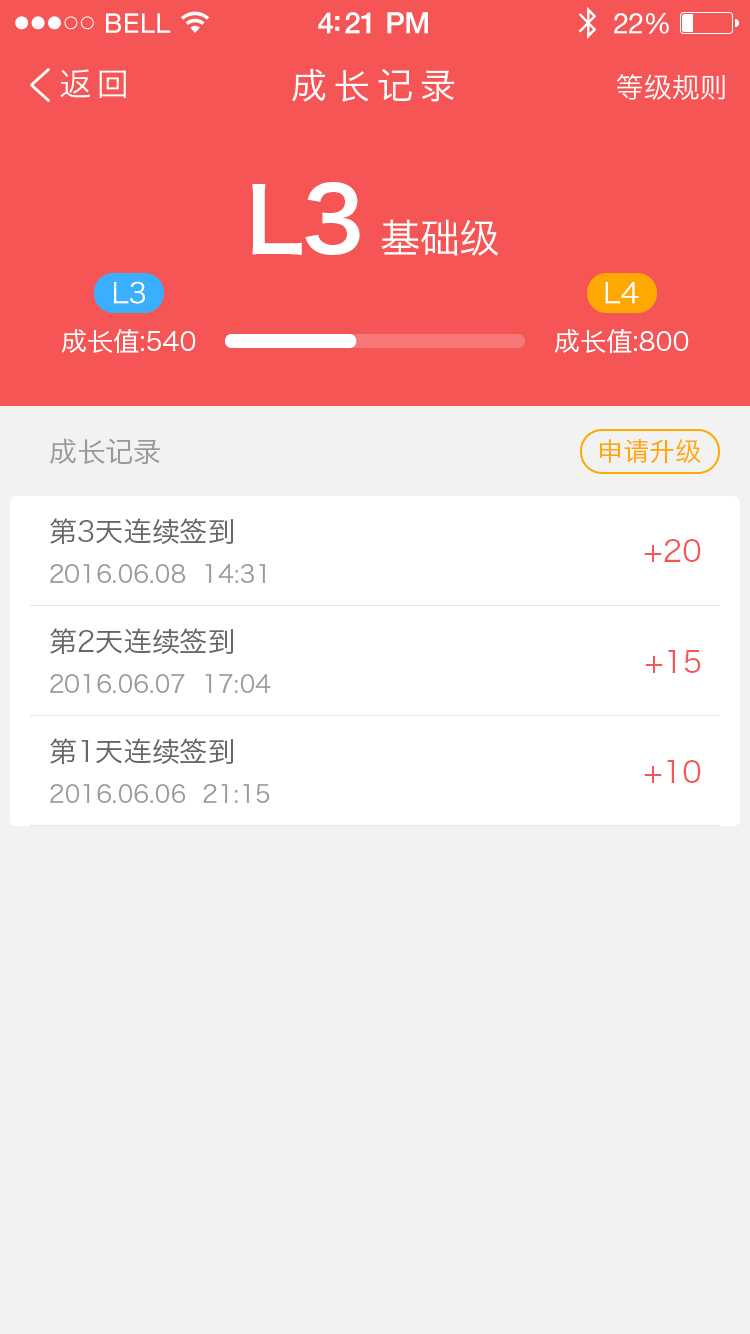Select the 成长记录 title header

coord(374,87)
